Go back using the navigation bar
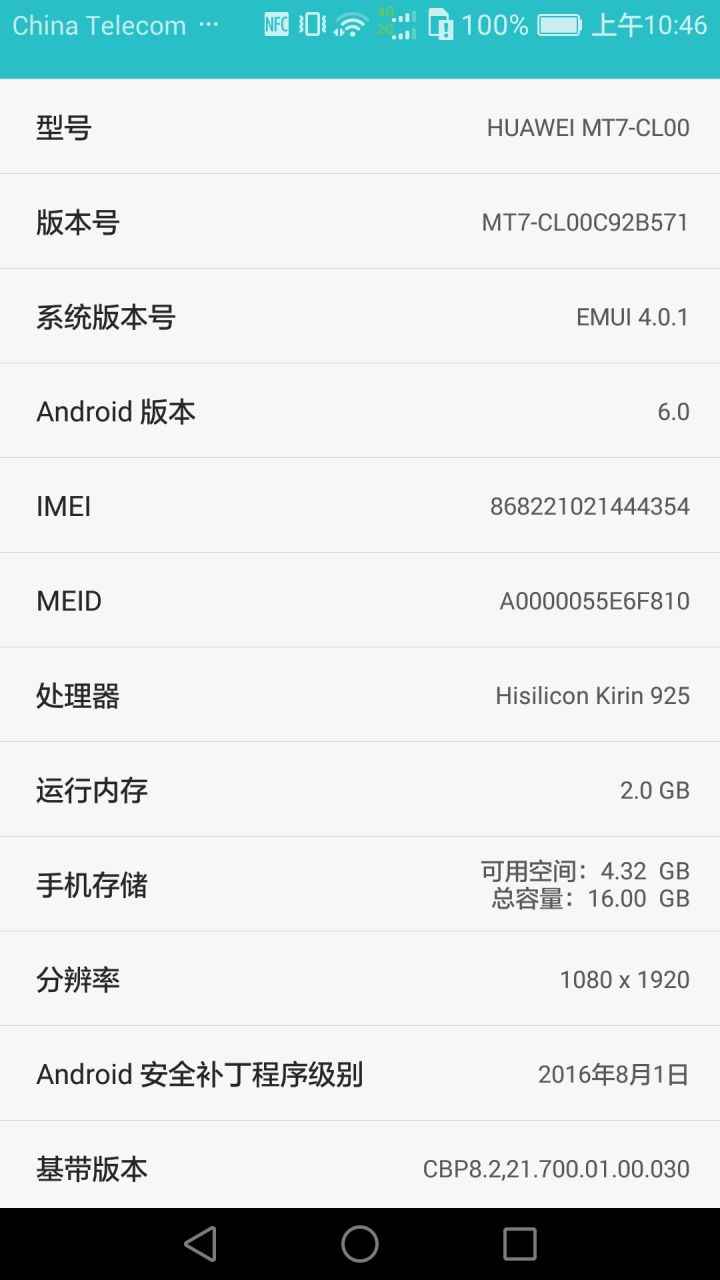Image resolution: width=720 pixels, height=1280 pixels. coord(200,1244)
